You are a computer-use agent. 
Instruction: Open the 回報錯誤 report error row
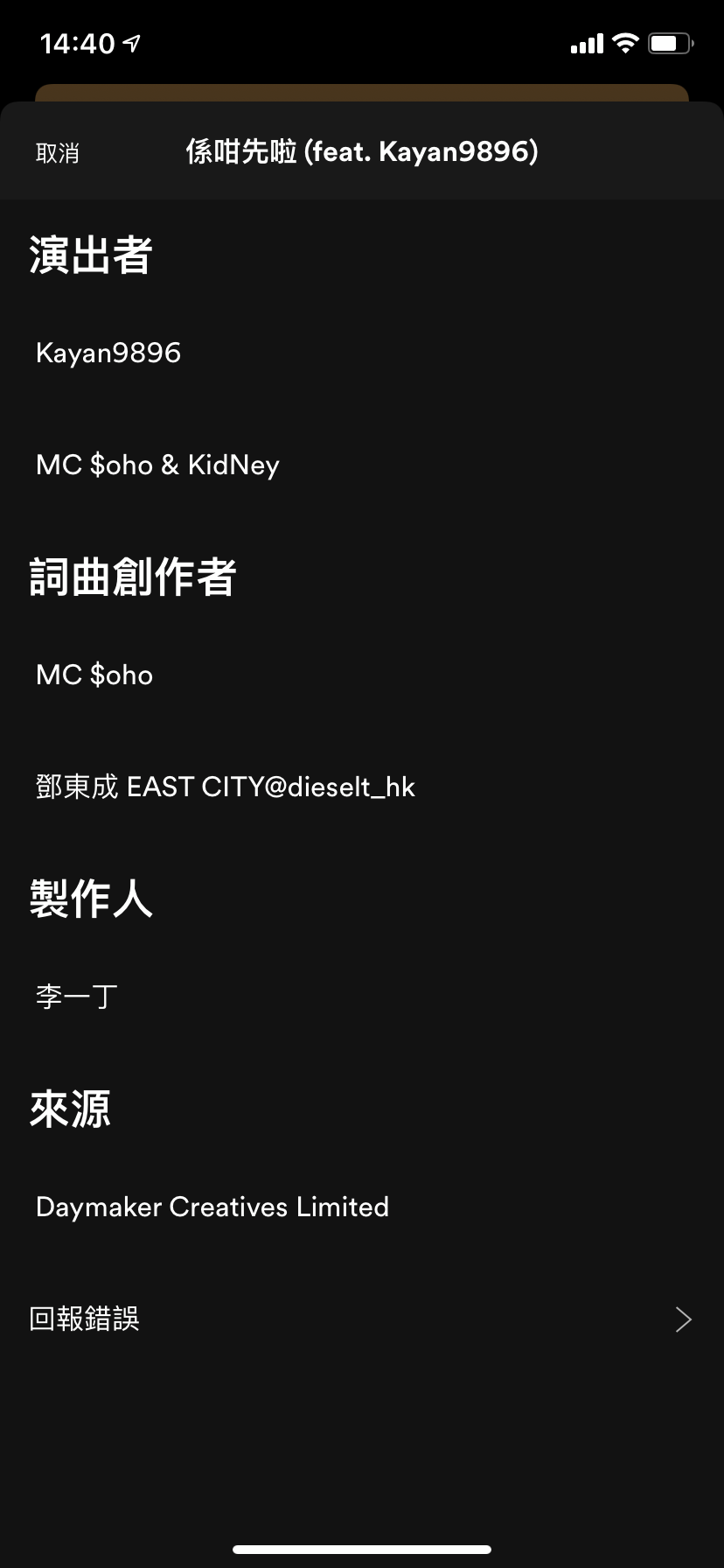pos(362,1319)
